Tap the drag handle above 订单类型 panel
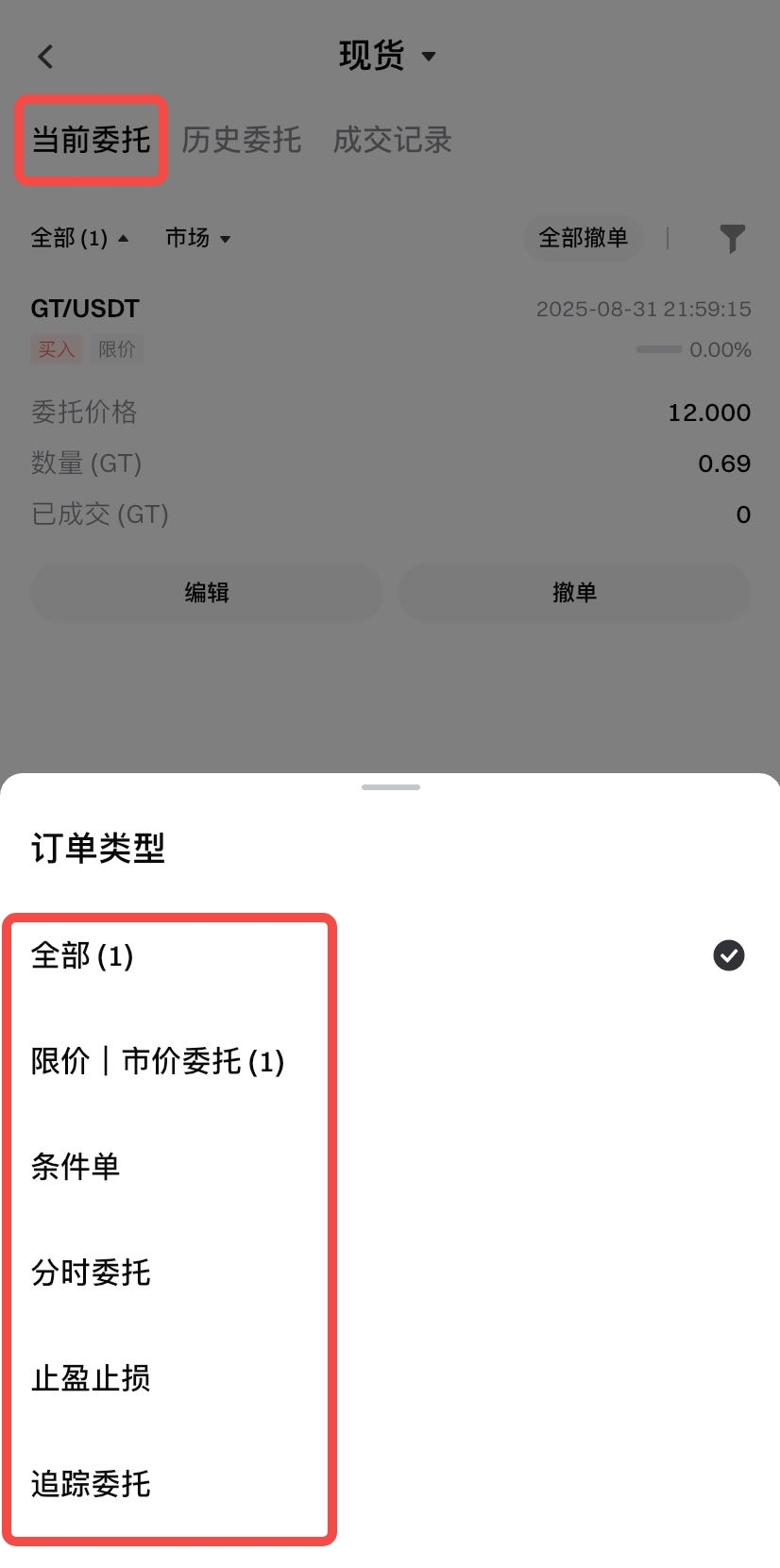This screenshot has height=1568, width=780. tap(390, 786)
